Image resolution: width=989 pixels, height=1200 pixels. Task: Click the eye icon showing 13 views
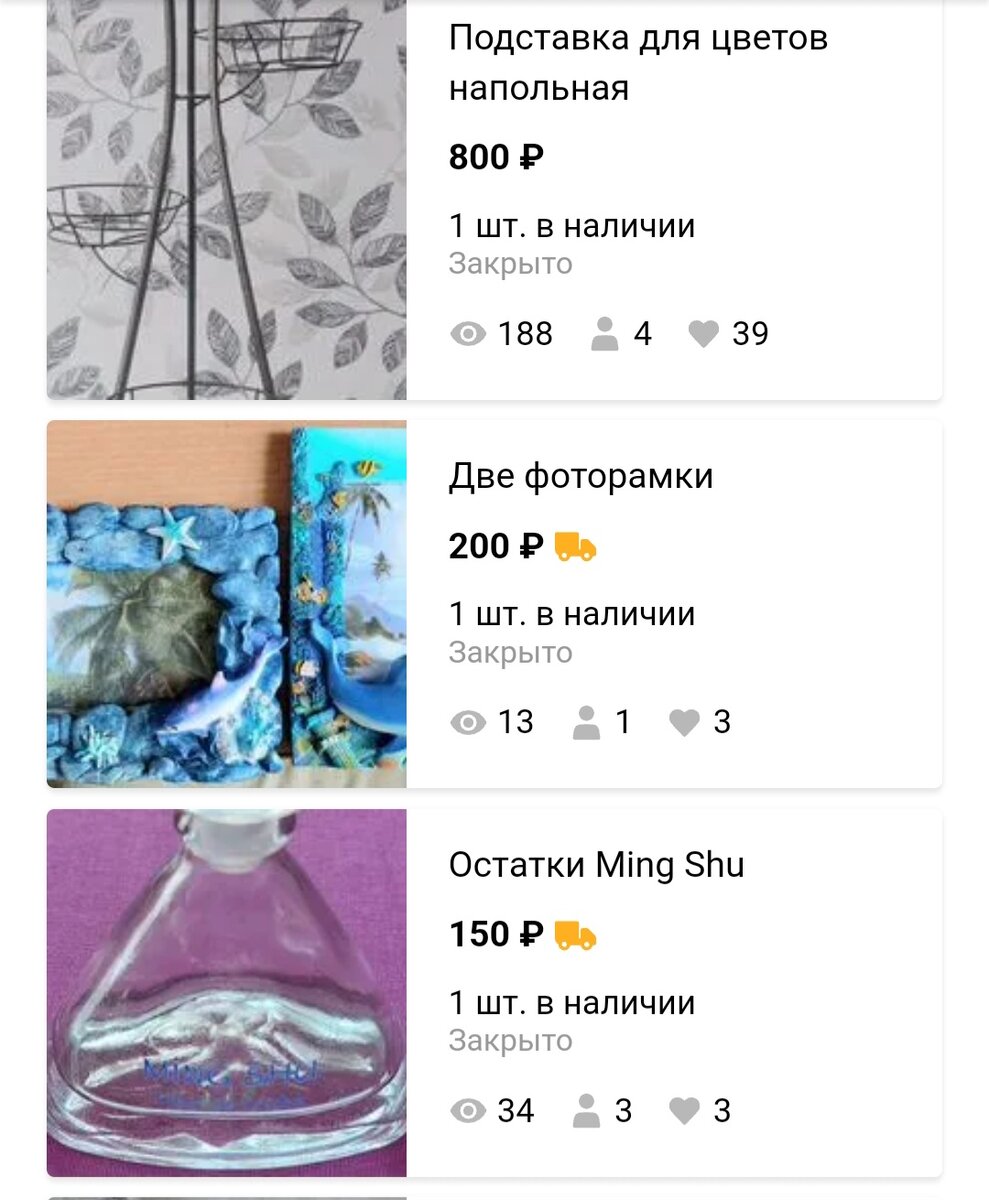(467, 722)
